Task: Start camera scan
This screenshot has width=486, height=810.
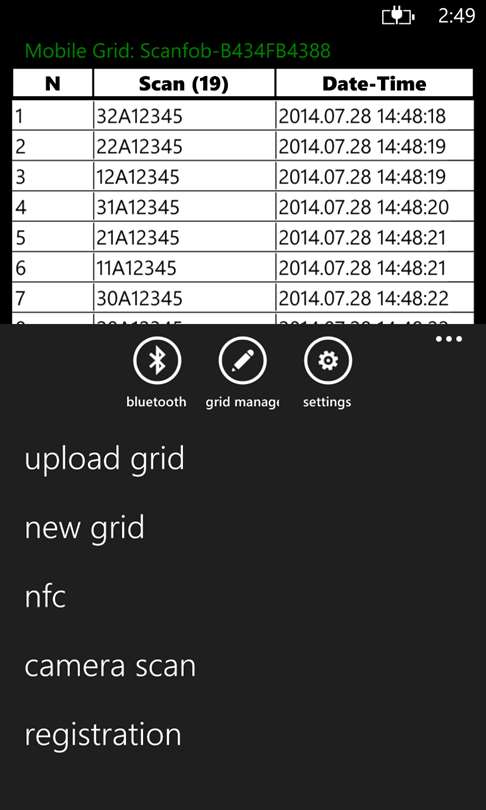Action: click(x=110, y=666)
